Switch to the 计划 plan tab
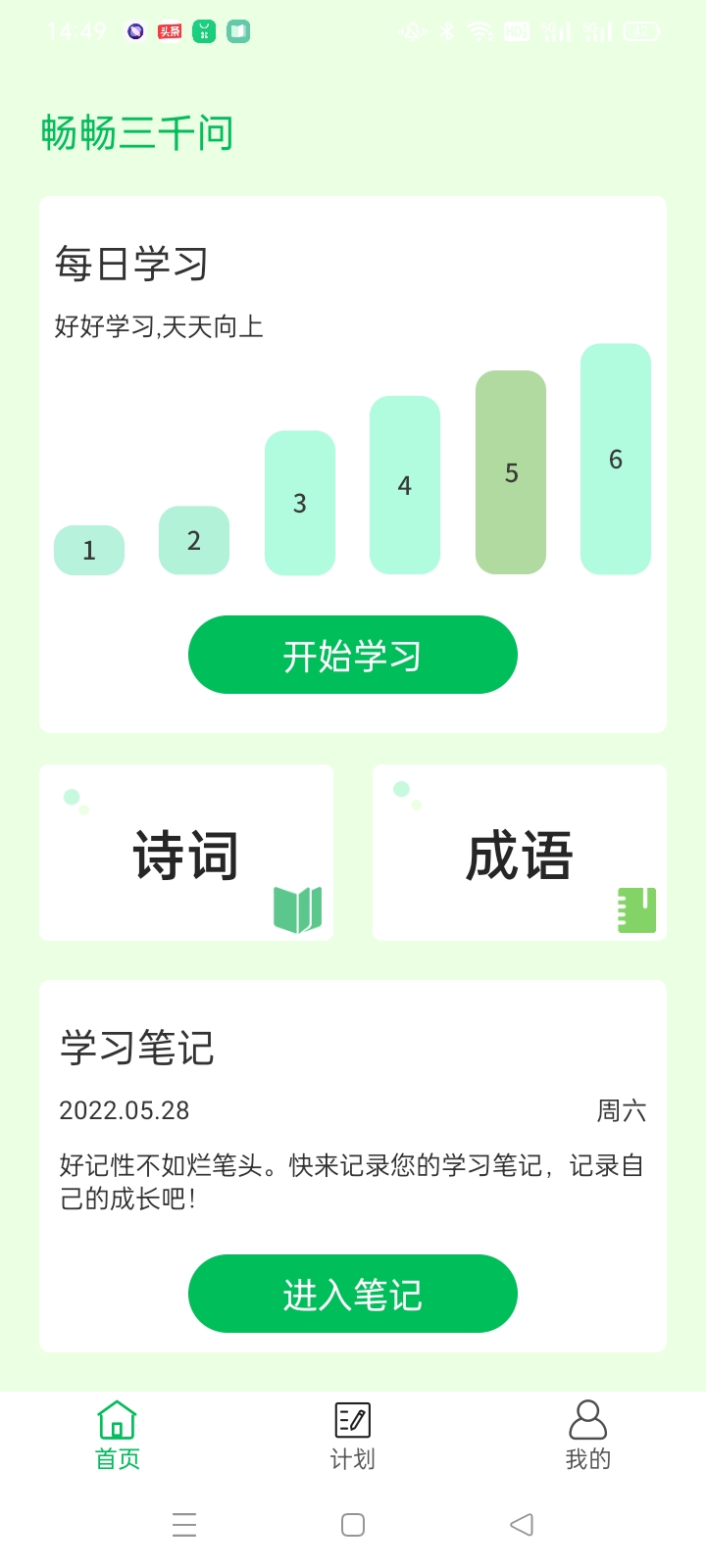706x1568 pixels. [352, 1436]
